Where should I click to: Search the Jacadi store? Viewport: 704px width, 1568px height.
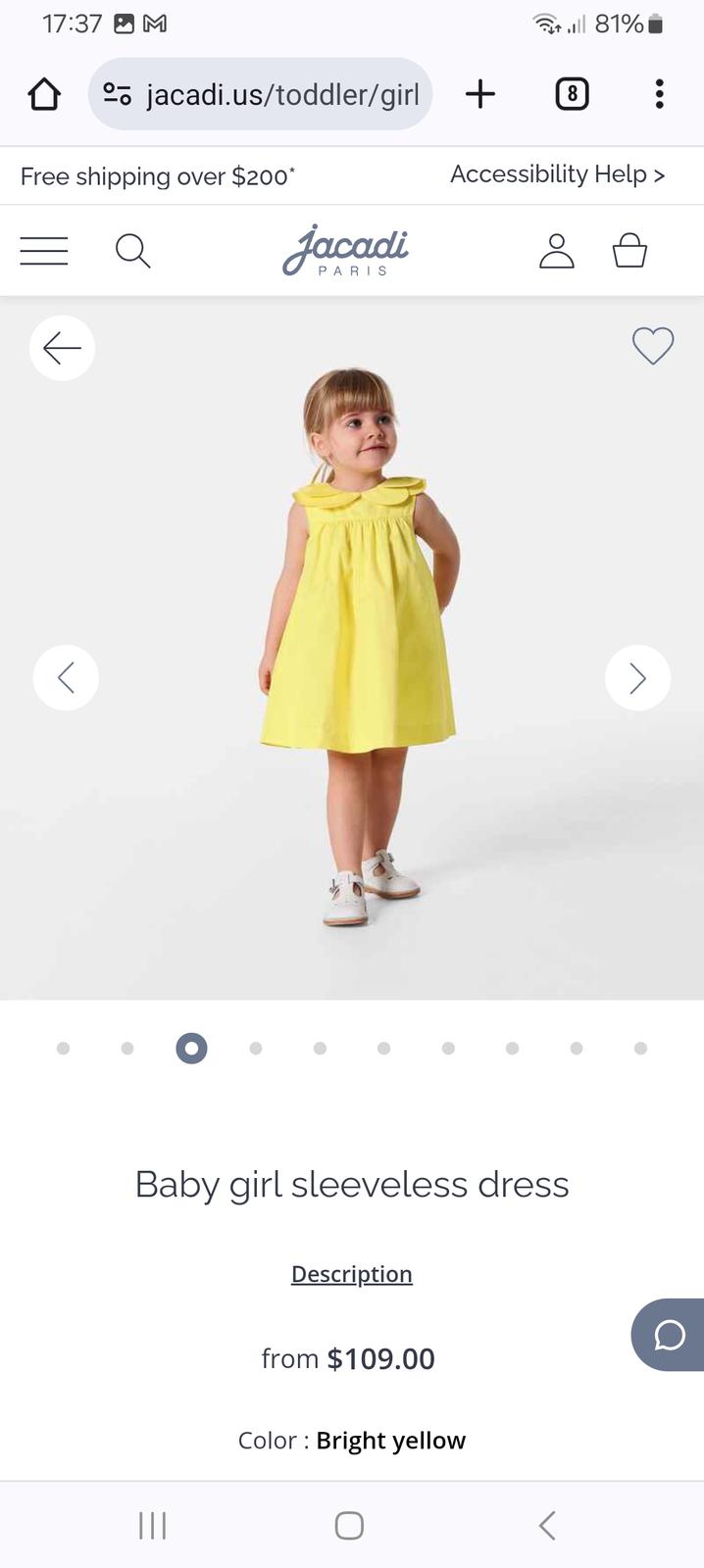point(132,251)
